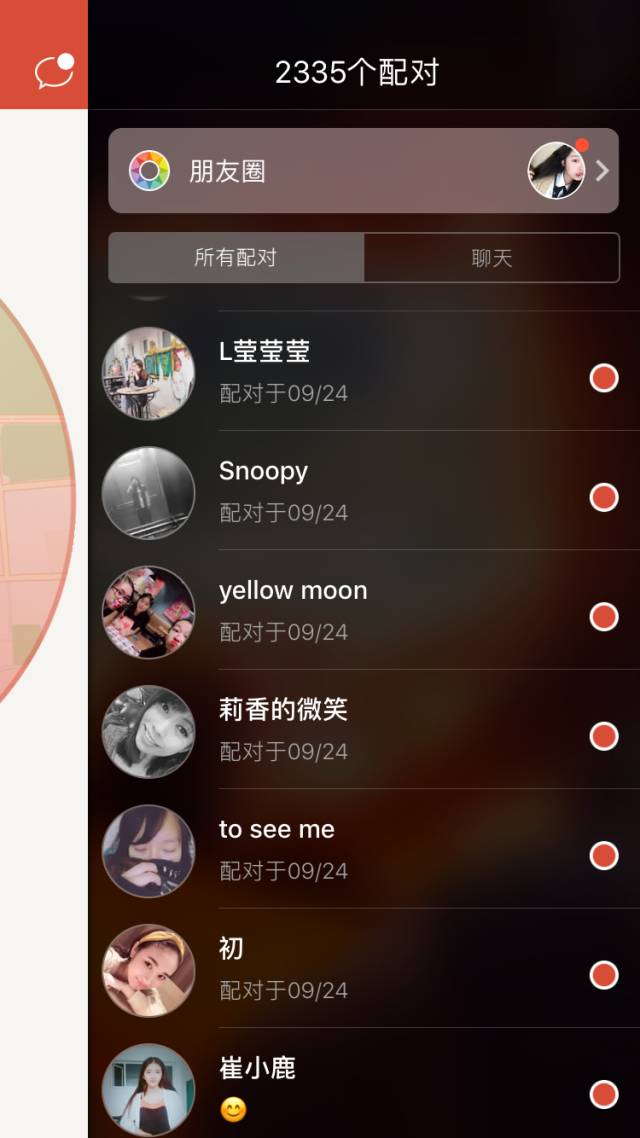Switch to the 所有配对 tab
The width and height of the screenshot is (640, 1138).
pos(236,258)
